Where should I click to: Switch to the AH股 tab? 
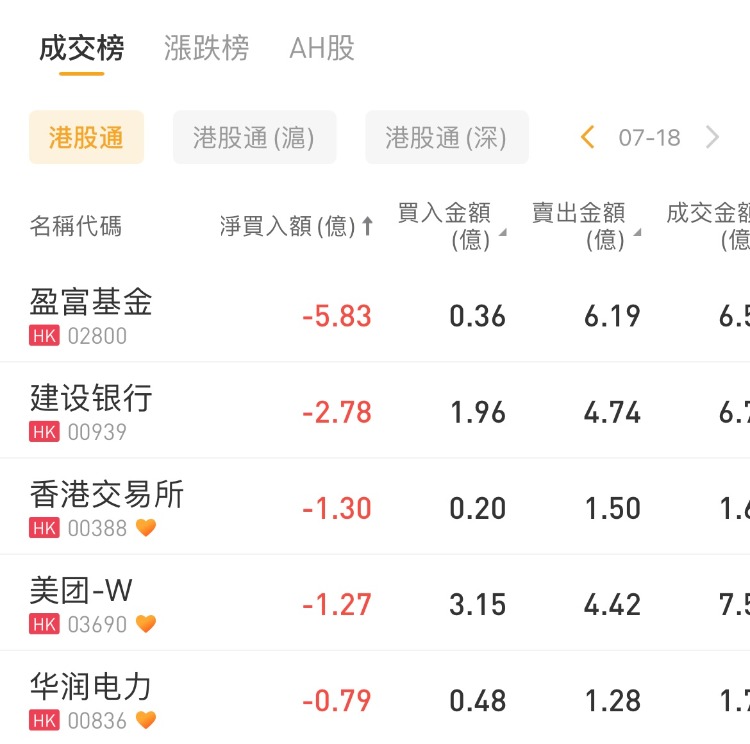coord(321,48)
